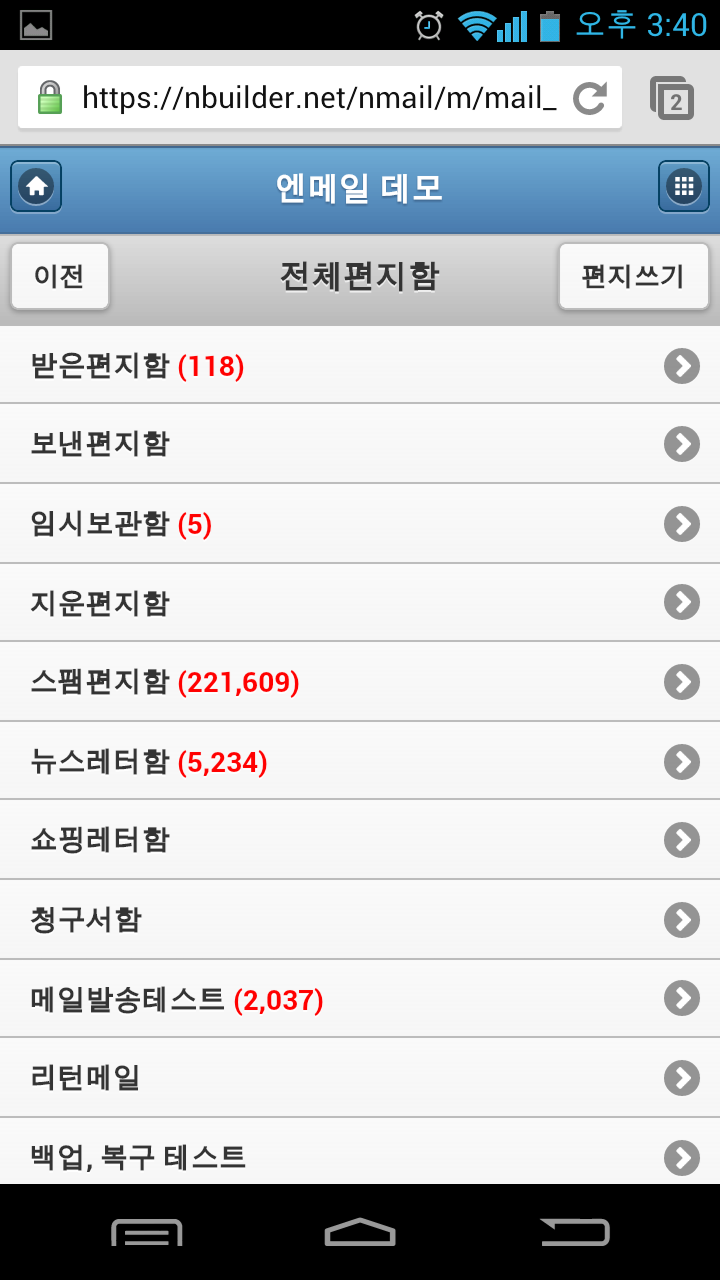Screen dimensions: 720x1280
Task: Open the 임시보관함 folder
Action: 360,524
